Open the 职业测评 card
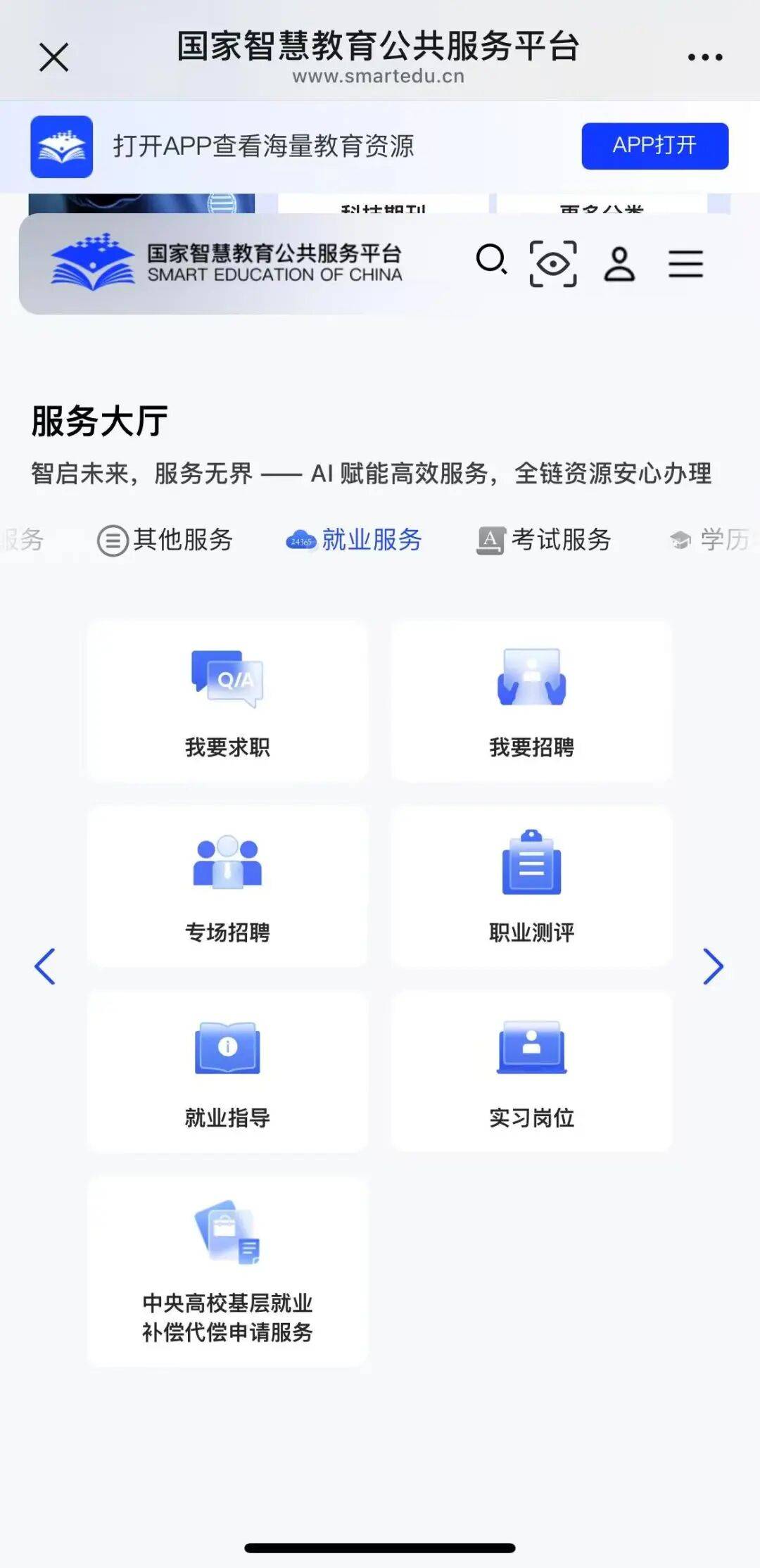The image size is (760, 1568). [x=531, y=886]
